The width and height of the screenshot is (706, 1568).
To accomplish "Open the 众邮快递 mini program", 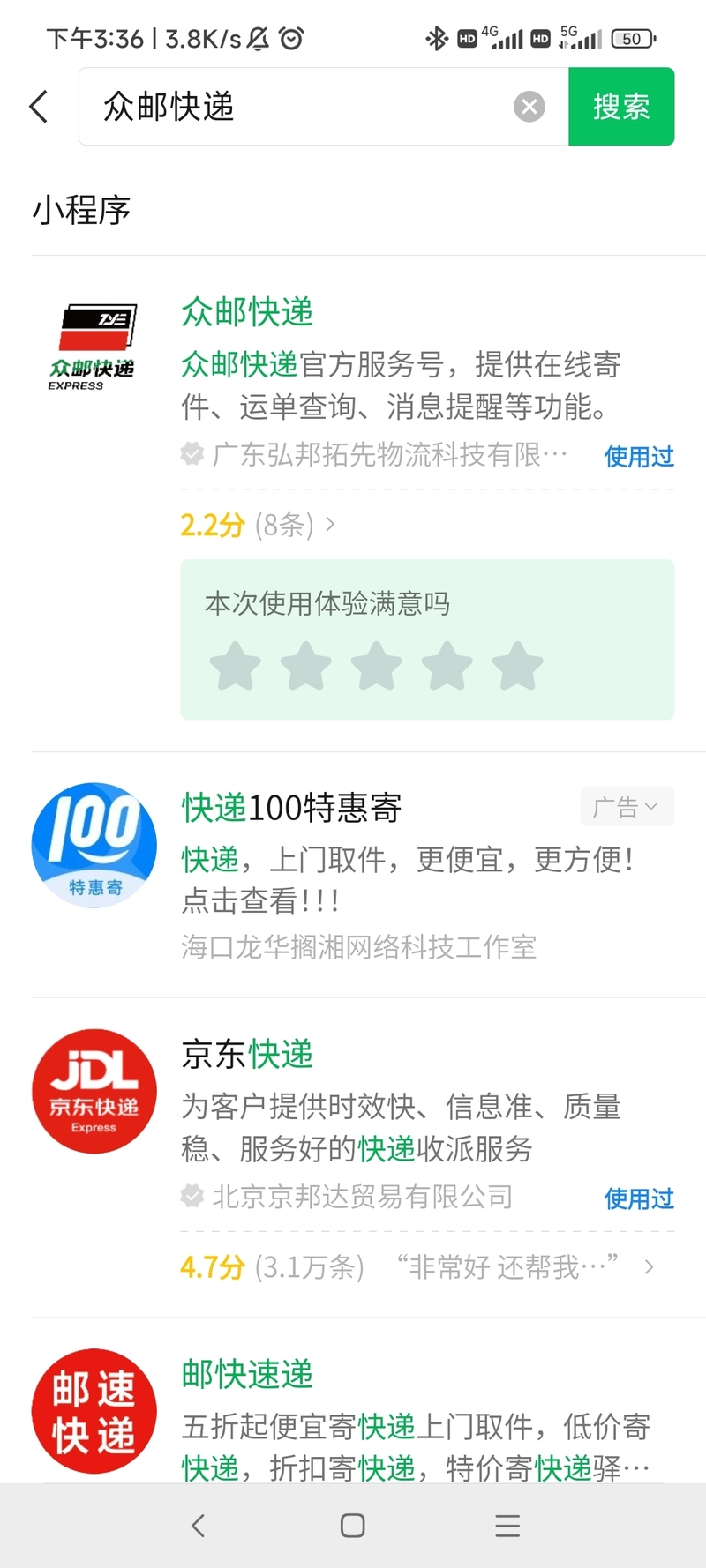I will click(x=247, y=312).
